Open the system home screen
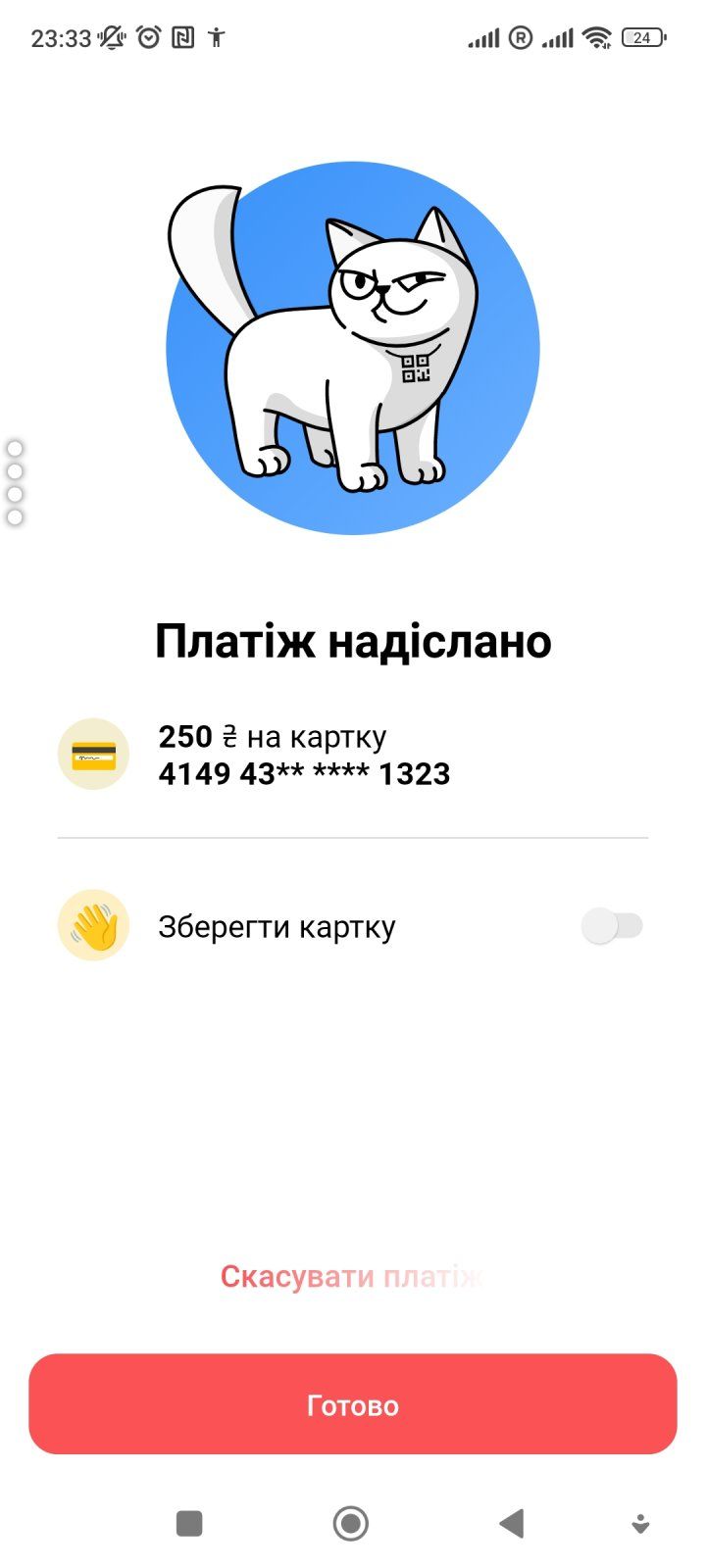 click(x=351, y=1523)
